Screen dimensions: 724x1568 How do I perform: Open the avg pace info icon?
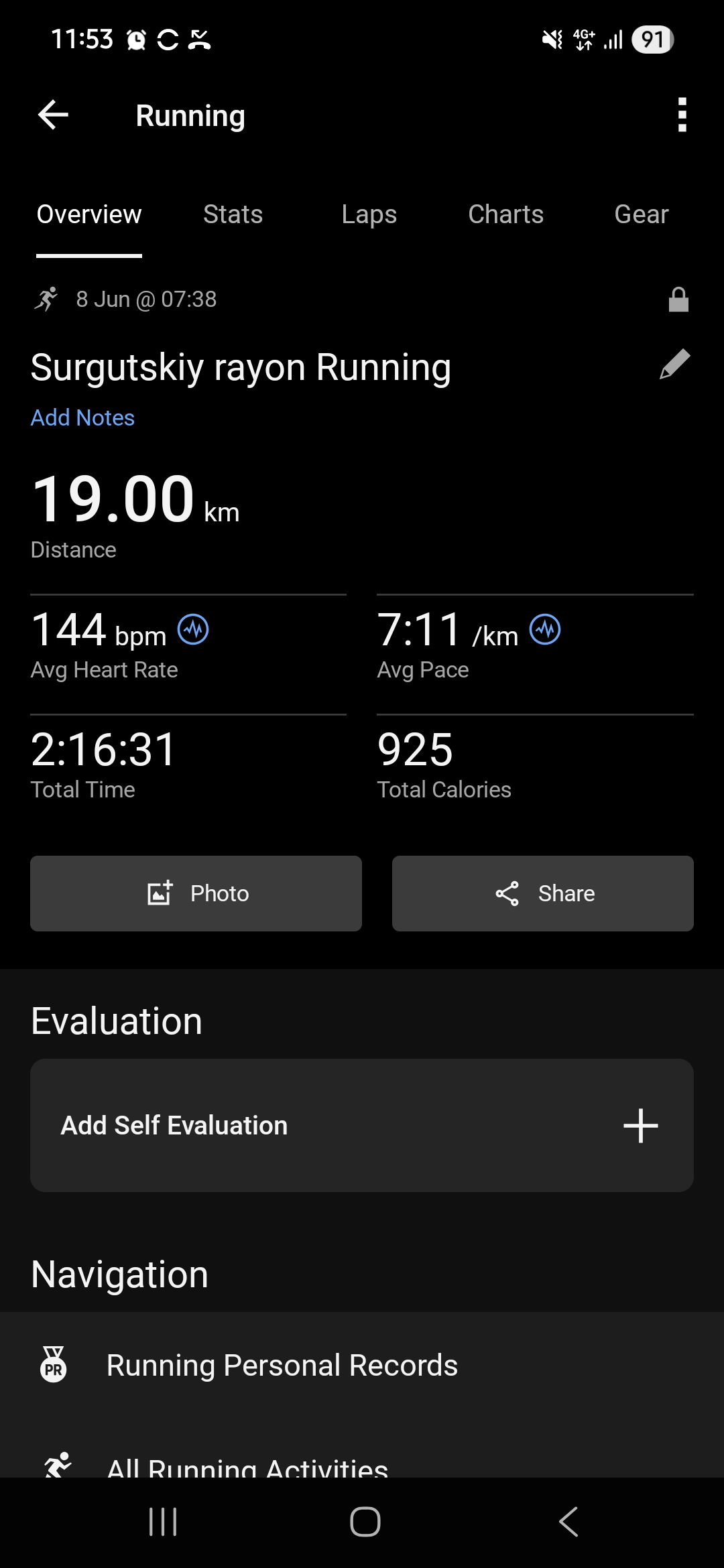click(545, 630)
